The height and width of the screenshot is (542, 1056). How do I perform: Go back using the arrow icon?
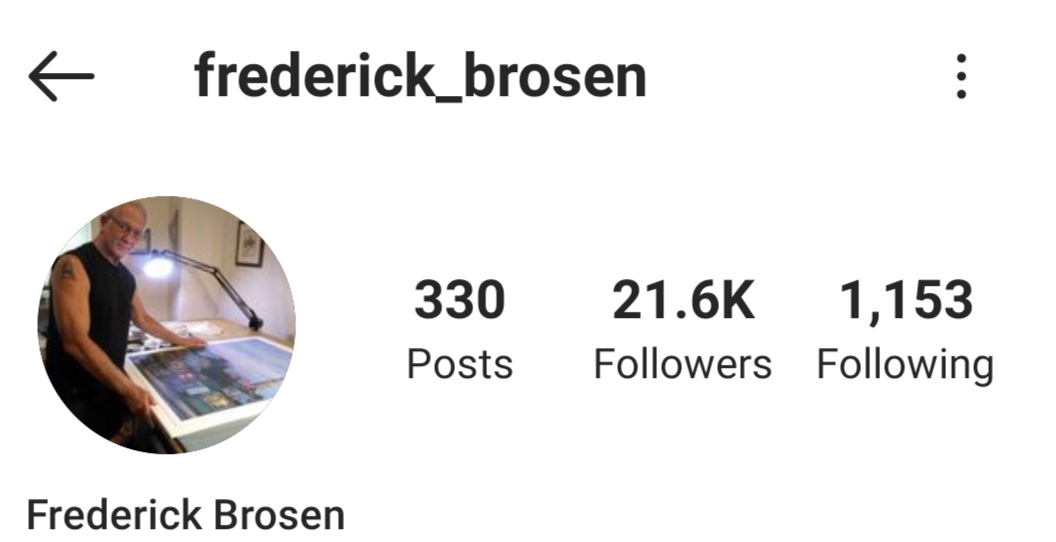(61, 76)
